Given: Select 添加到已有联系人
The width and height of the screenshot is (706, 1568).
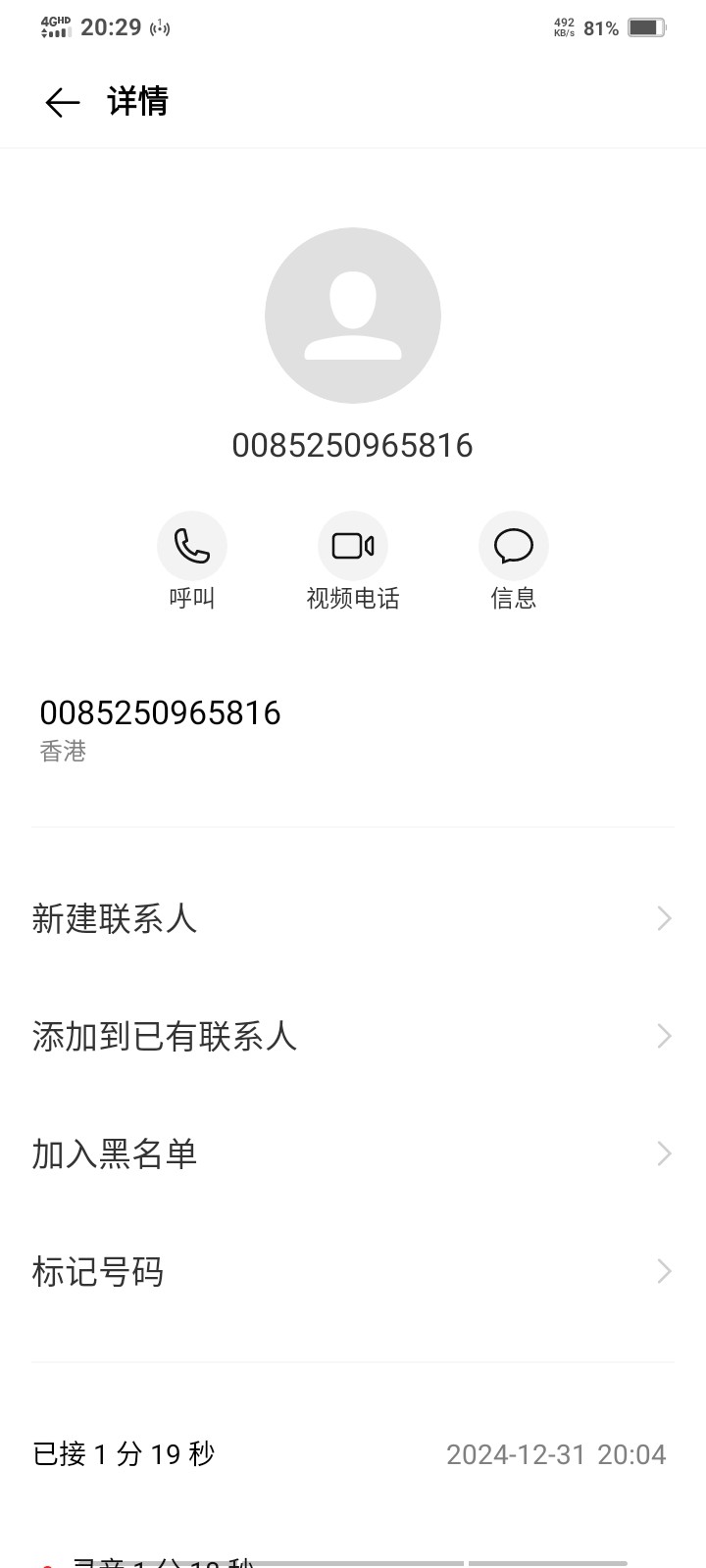Looking at the screenshot, I should 353,1036.
